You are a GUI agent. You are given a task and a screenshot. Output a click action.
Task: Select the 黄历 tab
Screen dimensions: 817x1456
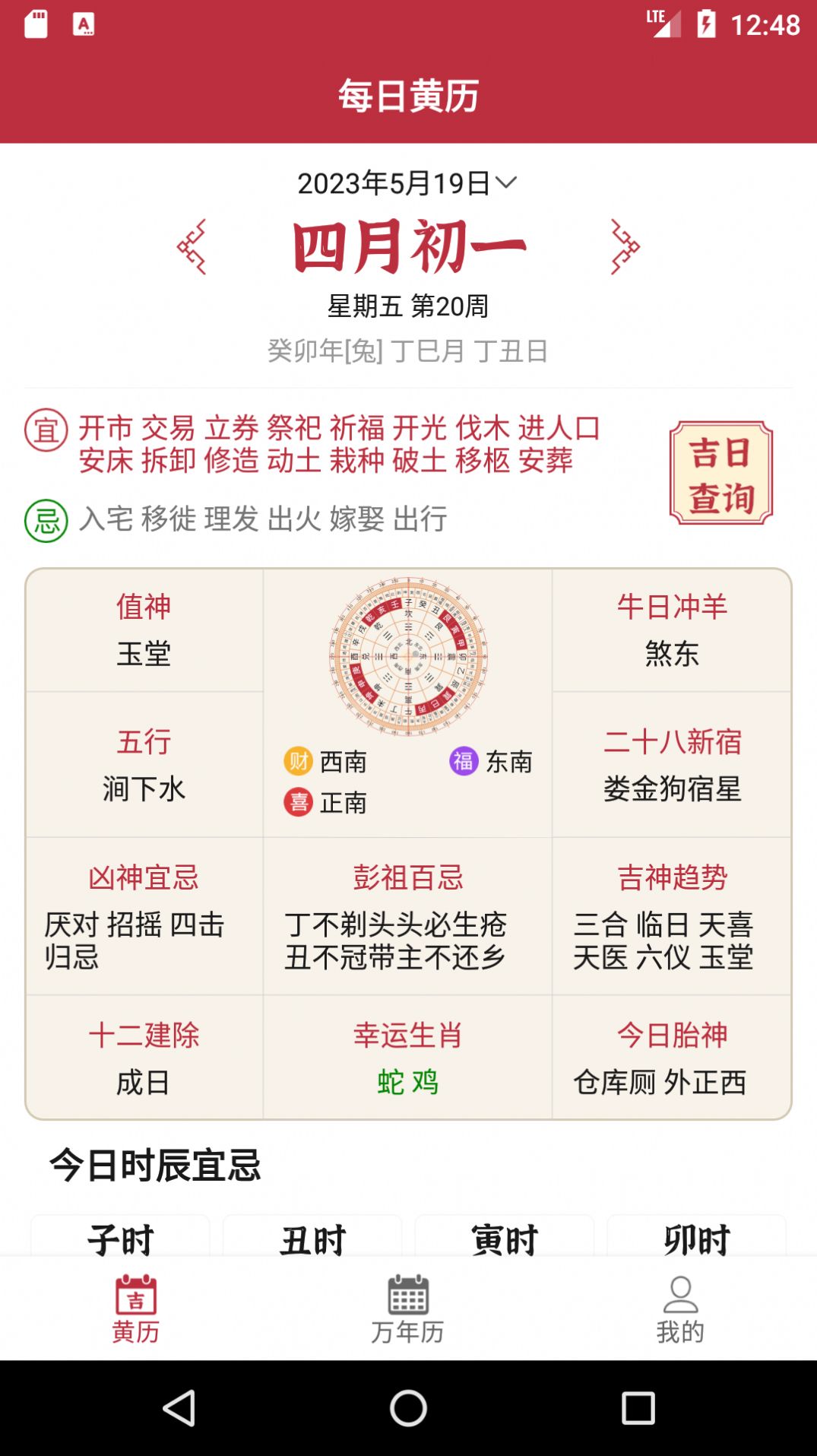pyautogui.click(x=136, y=1309)
